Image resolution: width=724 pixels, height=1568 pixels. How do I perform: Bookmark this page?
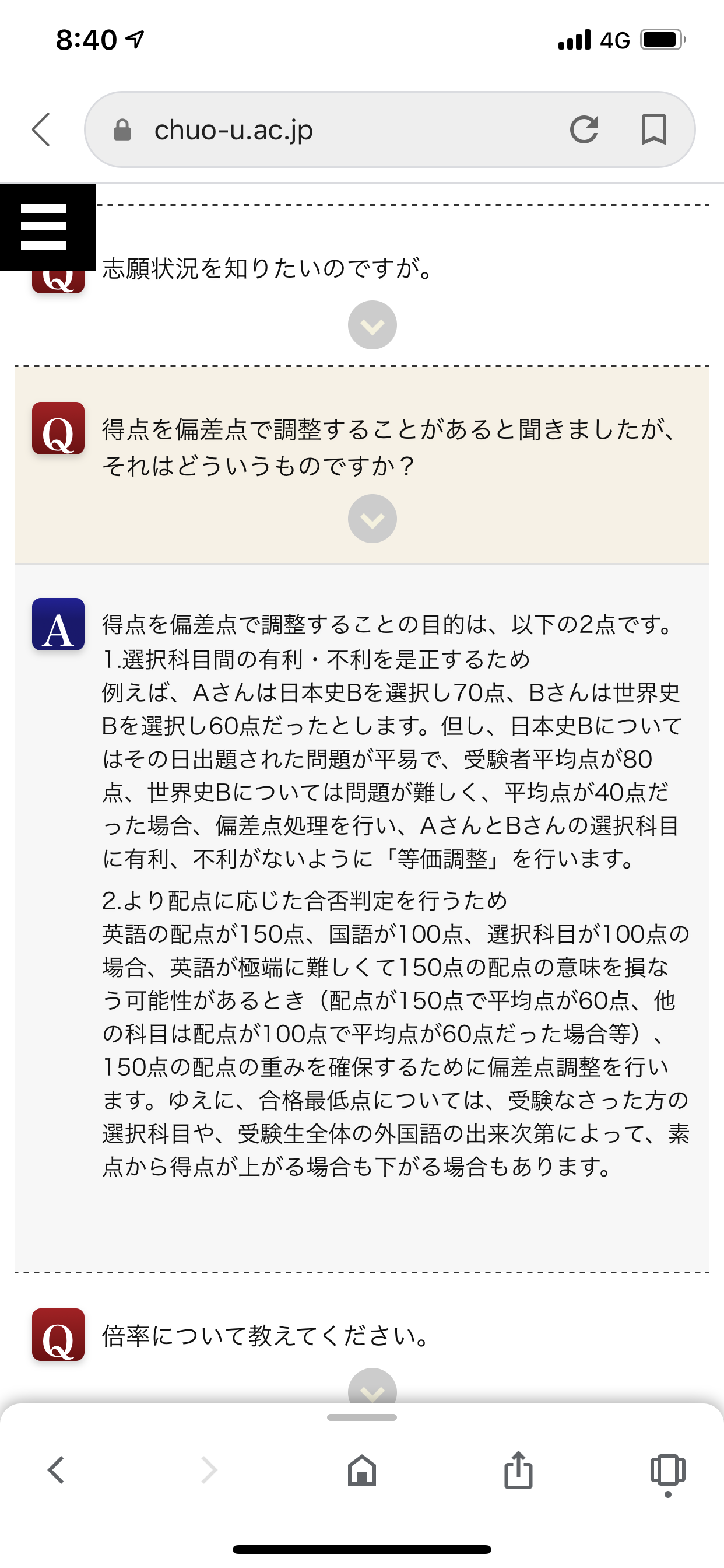click(x=653, y=129)
